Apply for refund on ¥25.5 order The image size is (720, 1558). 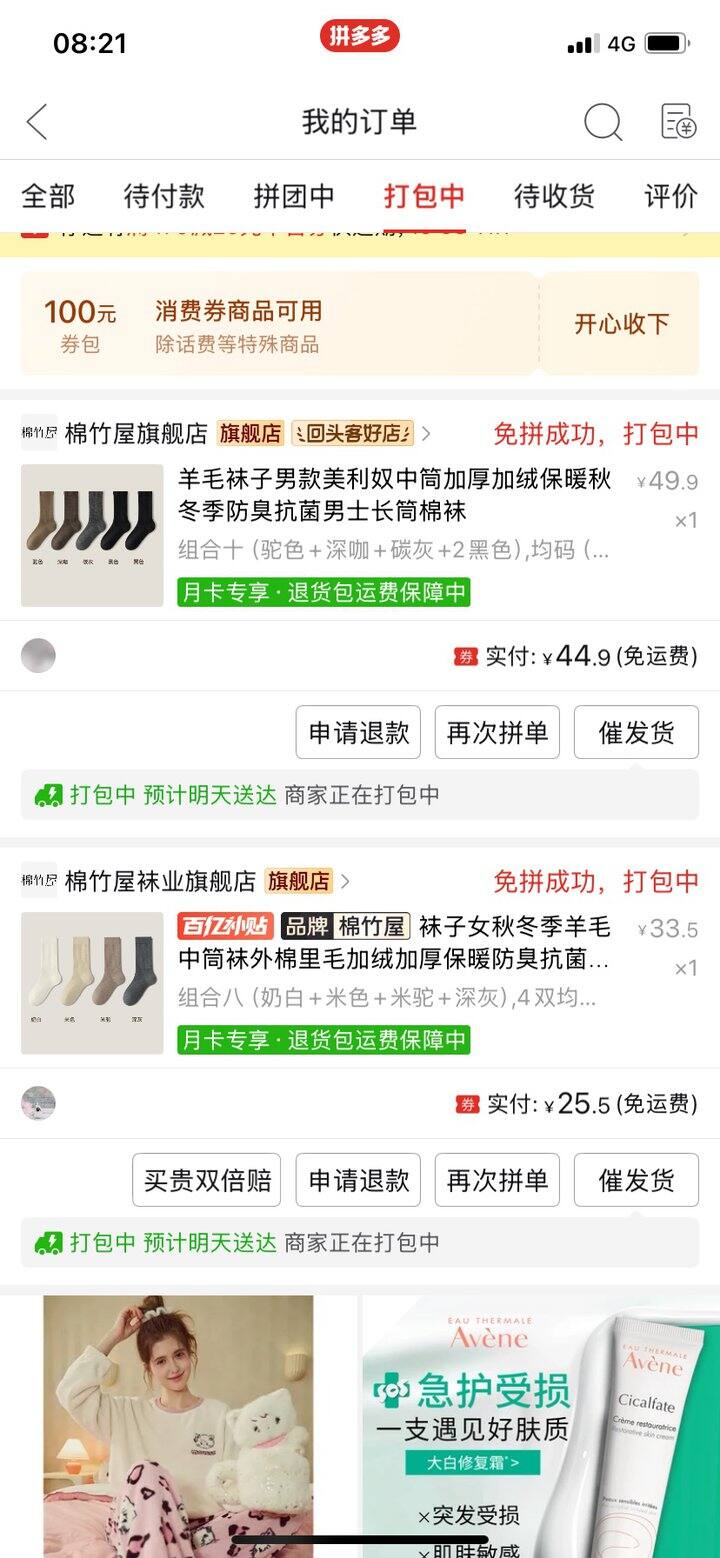point(358,1181)
